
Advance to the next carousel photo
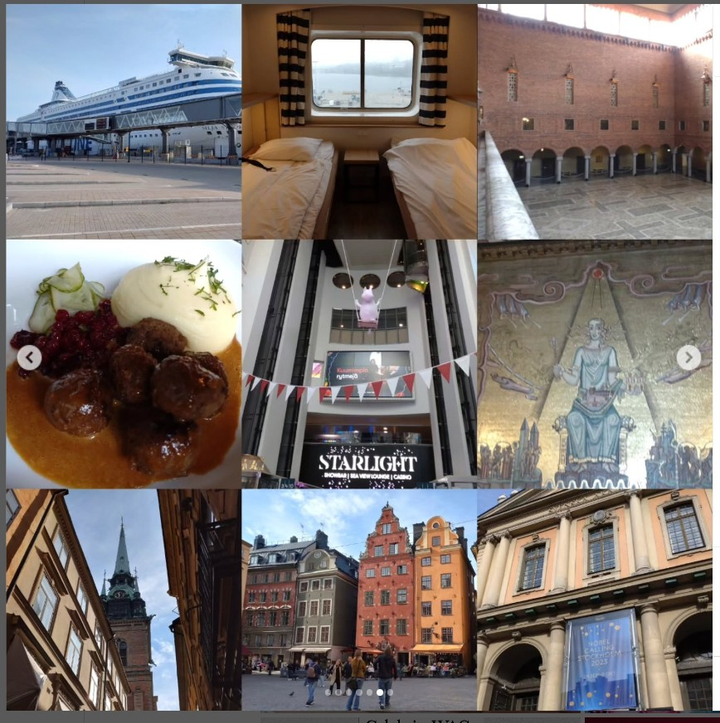pyautogui.click(x=688, y=358)
